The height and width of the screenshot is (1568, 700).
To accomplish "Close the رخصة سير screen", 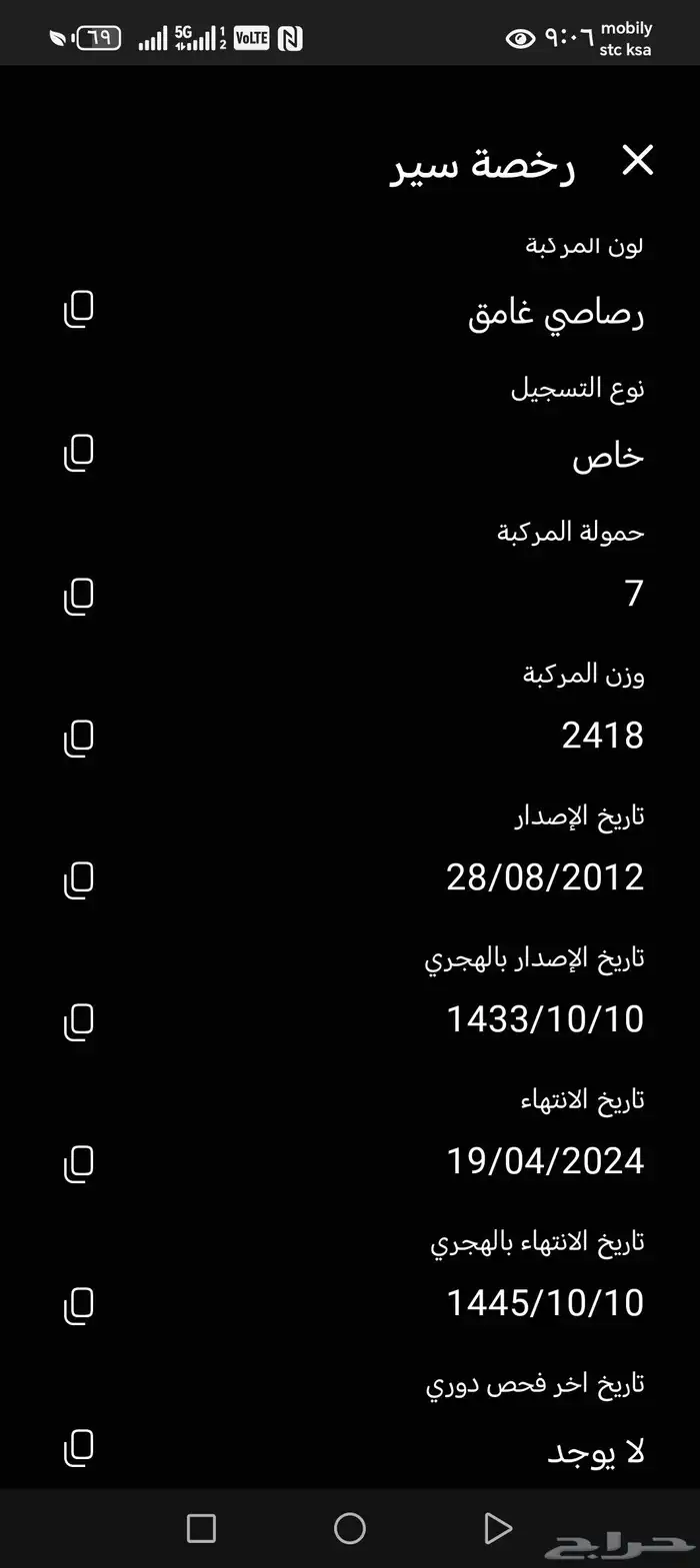I will pyautogui.click(x=637, y=161).
